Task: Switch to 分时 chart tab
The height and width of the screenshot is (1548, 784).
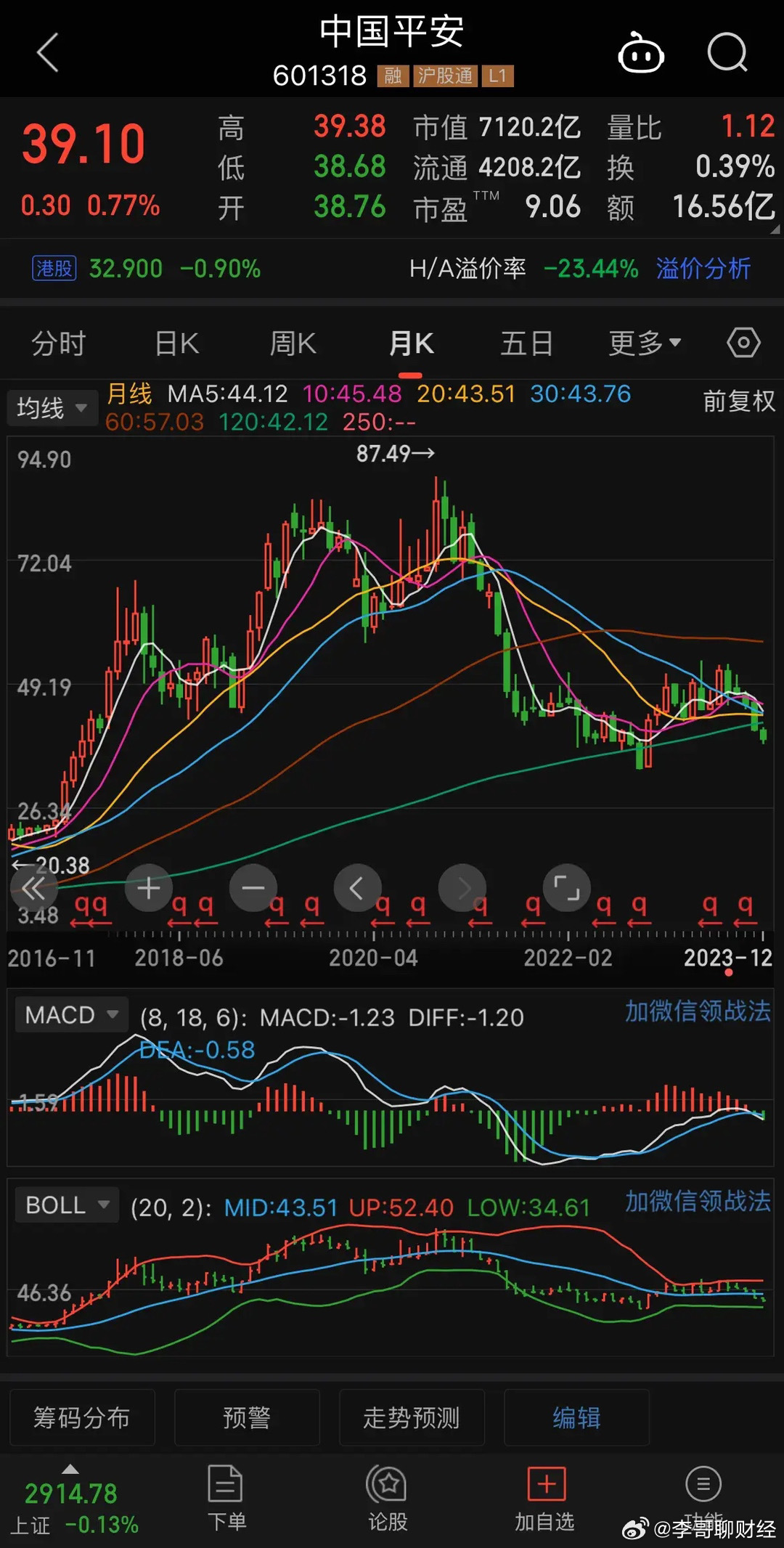Action: pos(59,343)
